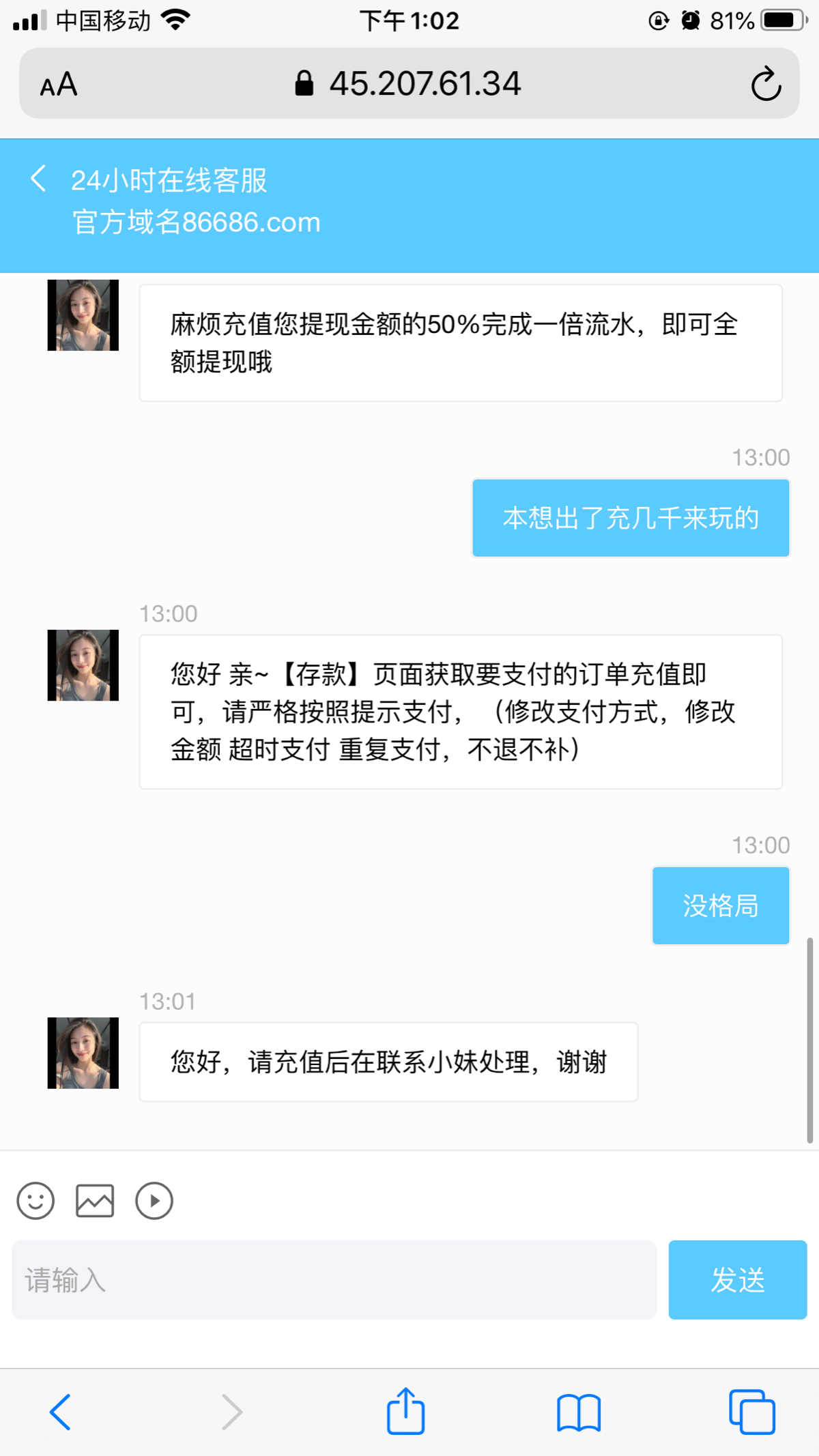Attach an image to the chat
This screenshot has height=1456, width=819.
(95, 1200)
